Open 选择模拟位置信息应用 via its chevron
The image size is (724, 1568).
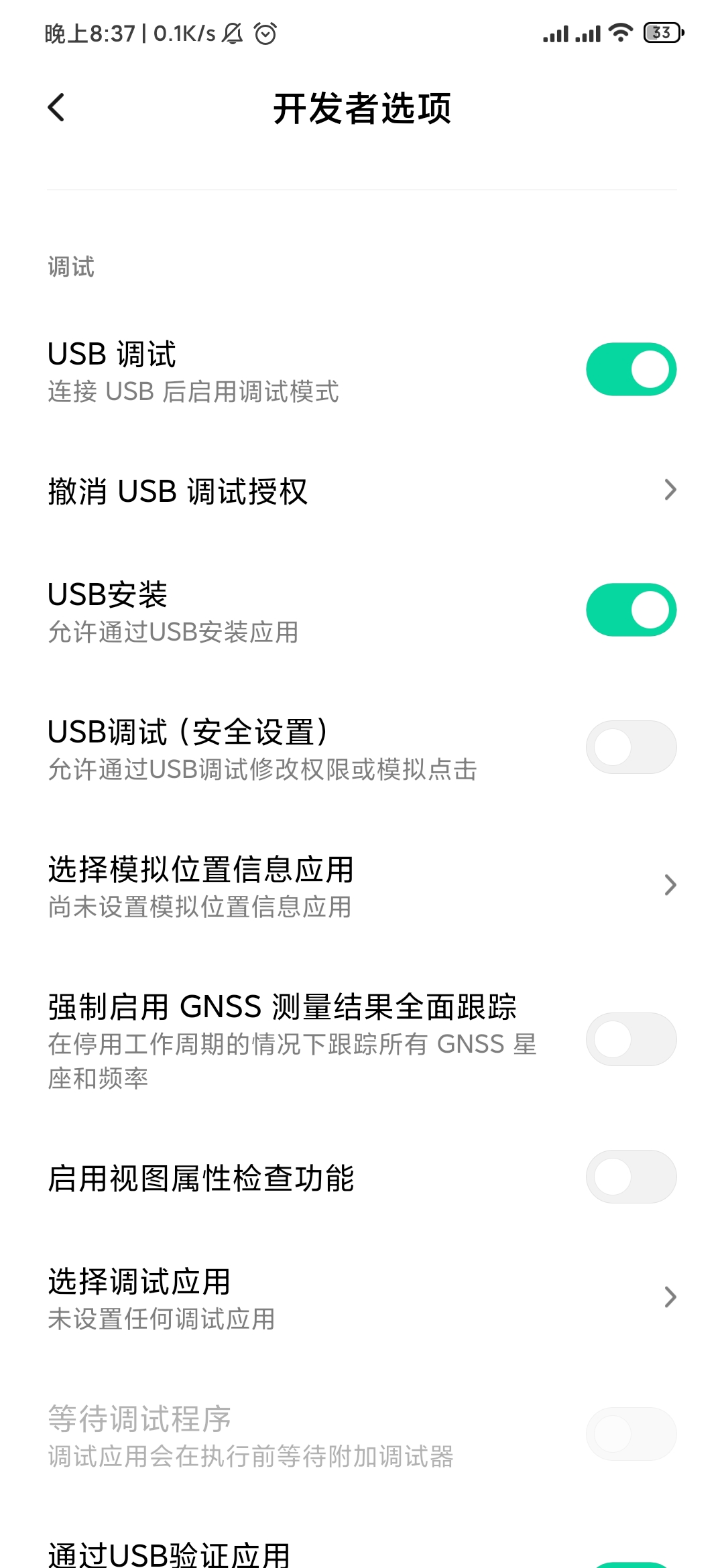point(670,885)
